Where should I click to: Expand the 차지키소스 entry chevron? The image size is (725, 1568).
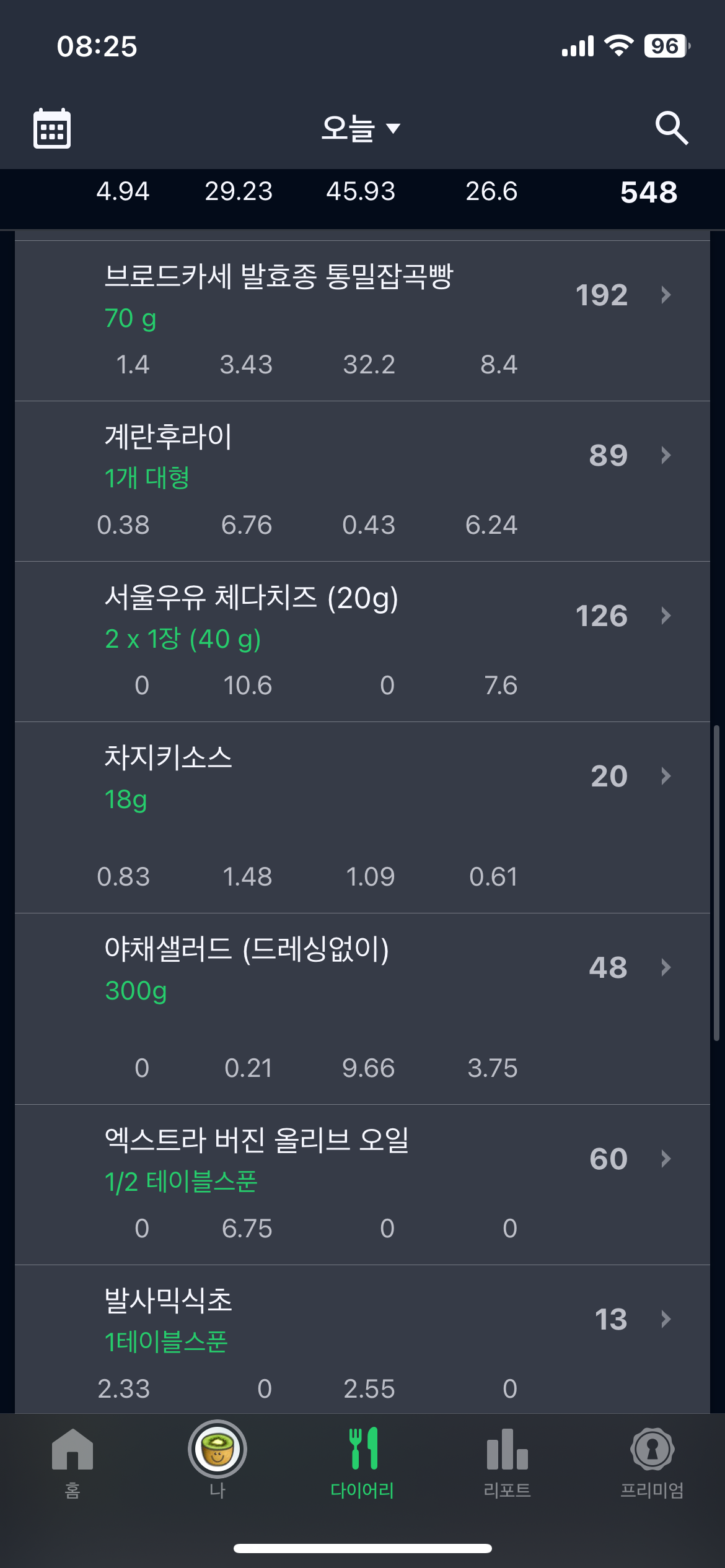tap(666, 776)
